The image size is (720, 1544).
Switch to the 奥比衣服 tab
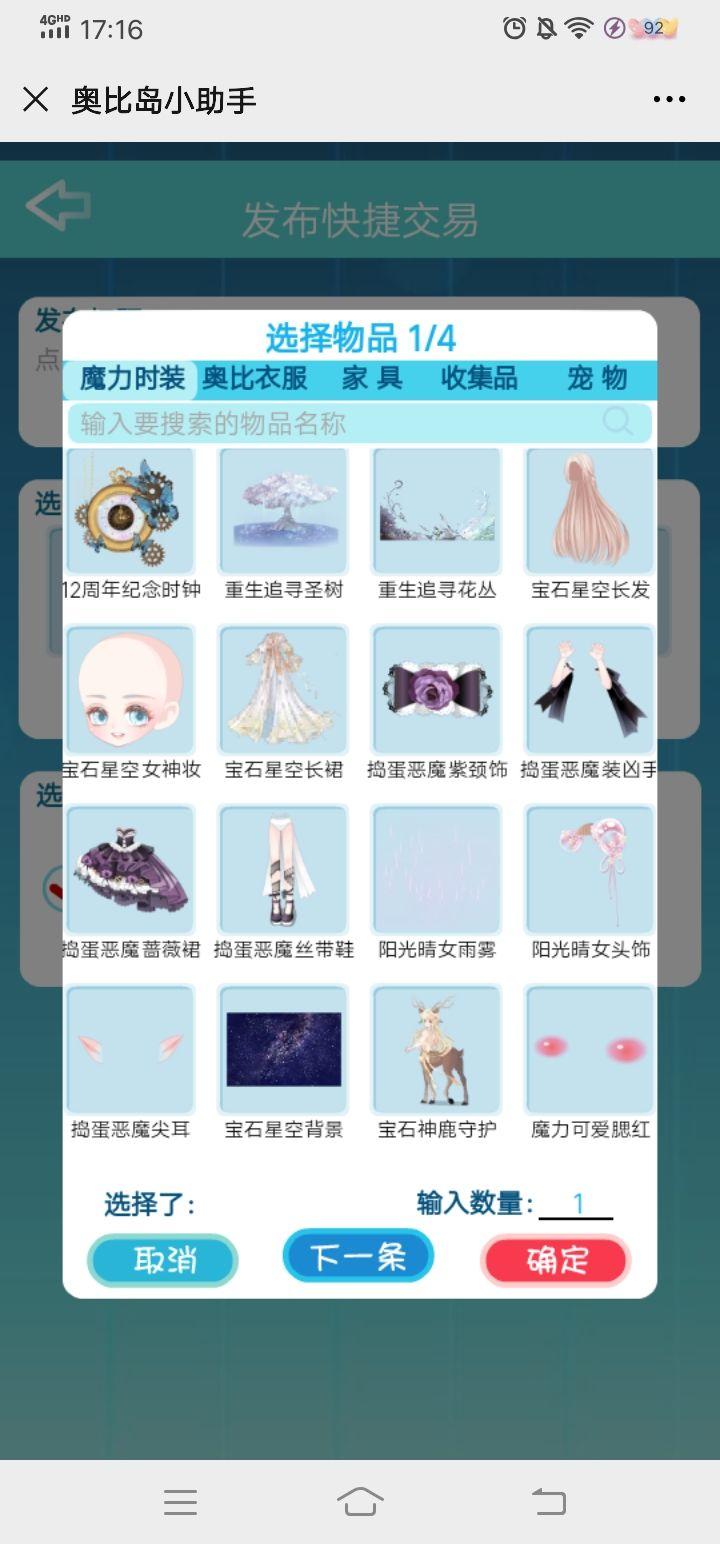(254, 378)
